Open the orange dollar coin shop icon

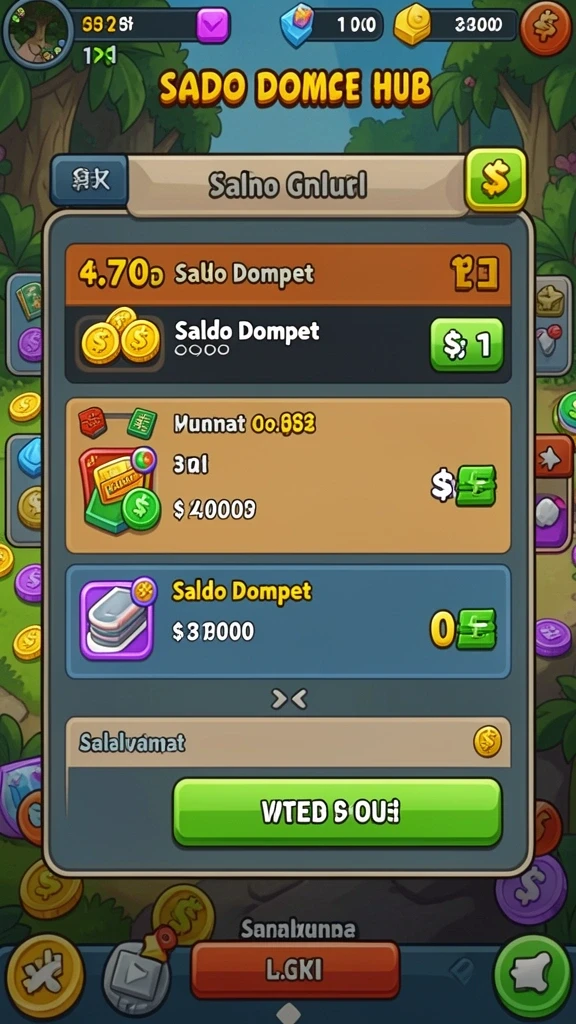(545, 27)
